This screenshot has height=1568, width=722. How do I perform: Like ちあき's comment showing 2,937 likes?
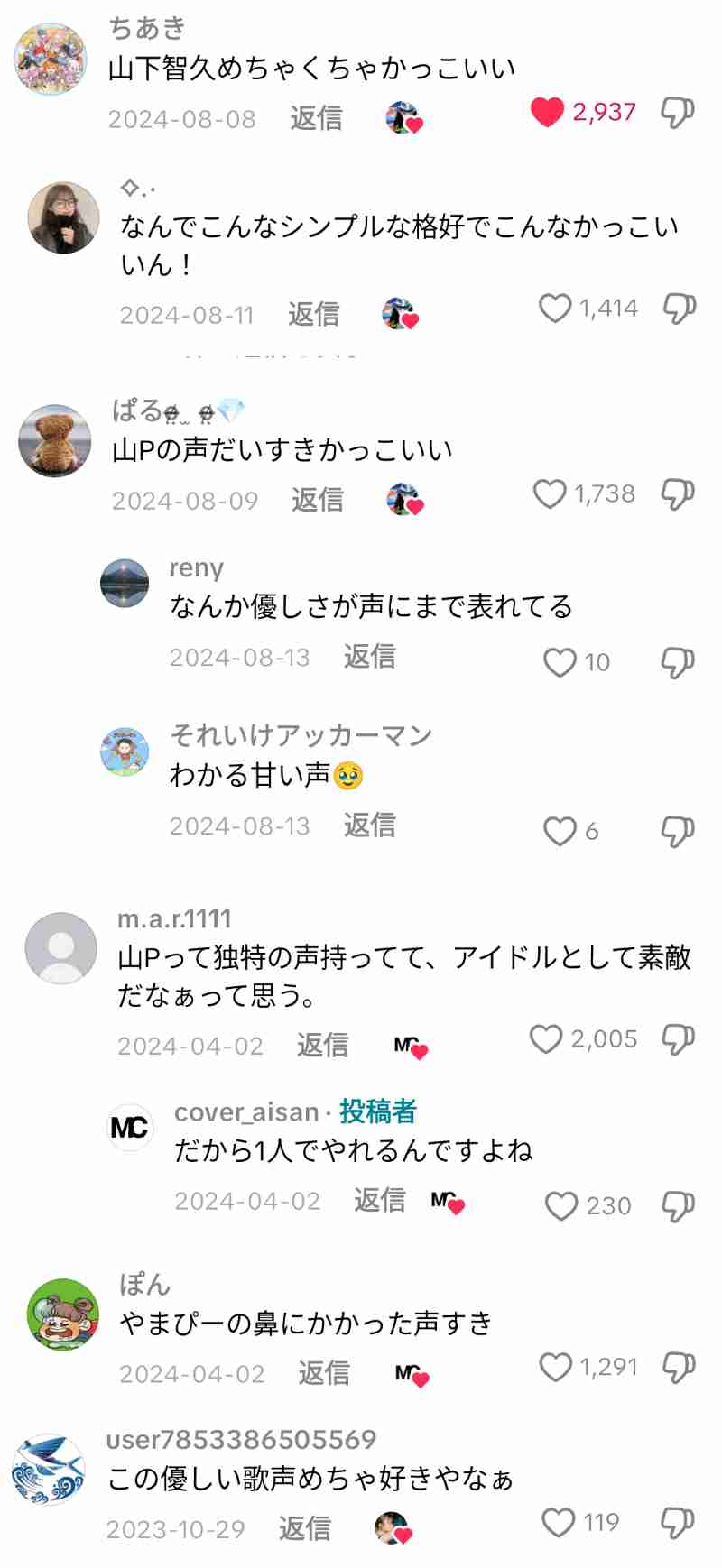pyautogui.click(x=545, y=112)
